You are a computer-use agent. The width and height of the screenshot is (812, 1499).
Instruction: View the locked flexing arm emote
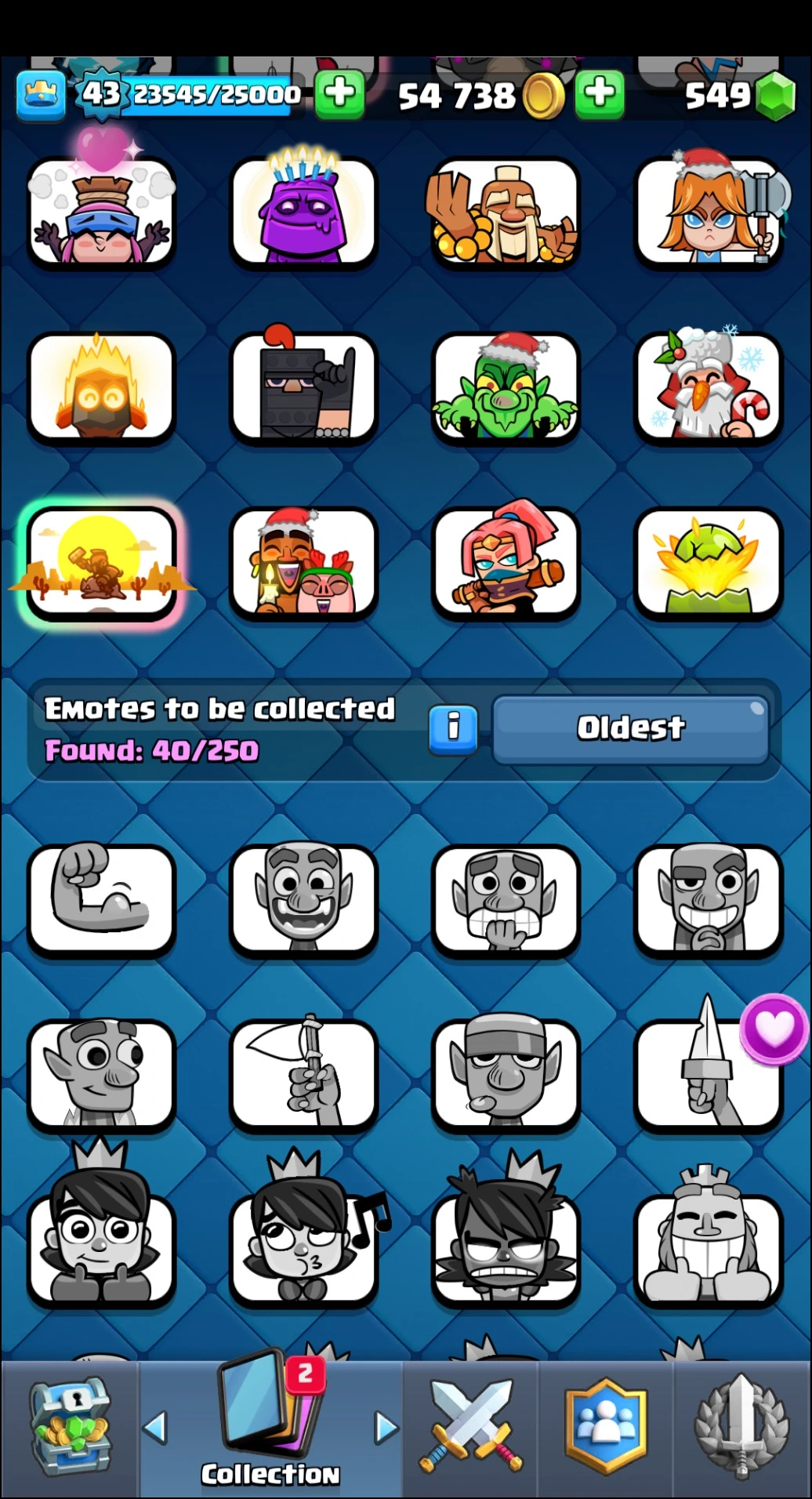click(x=101, y=898)
